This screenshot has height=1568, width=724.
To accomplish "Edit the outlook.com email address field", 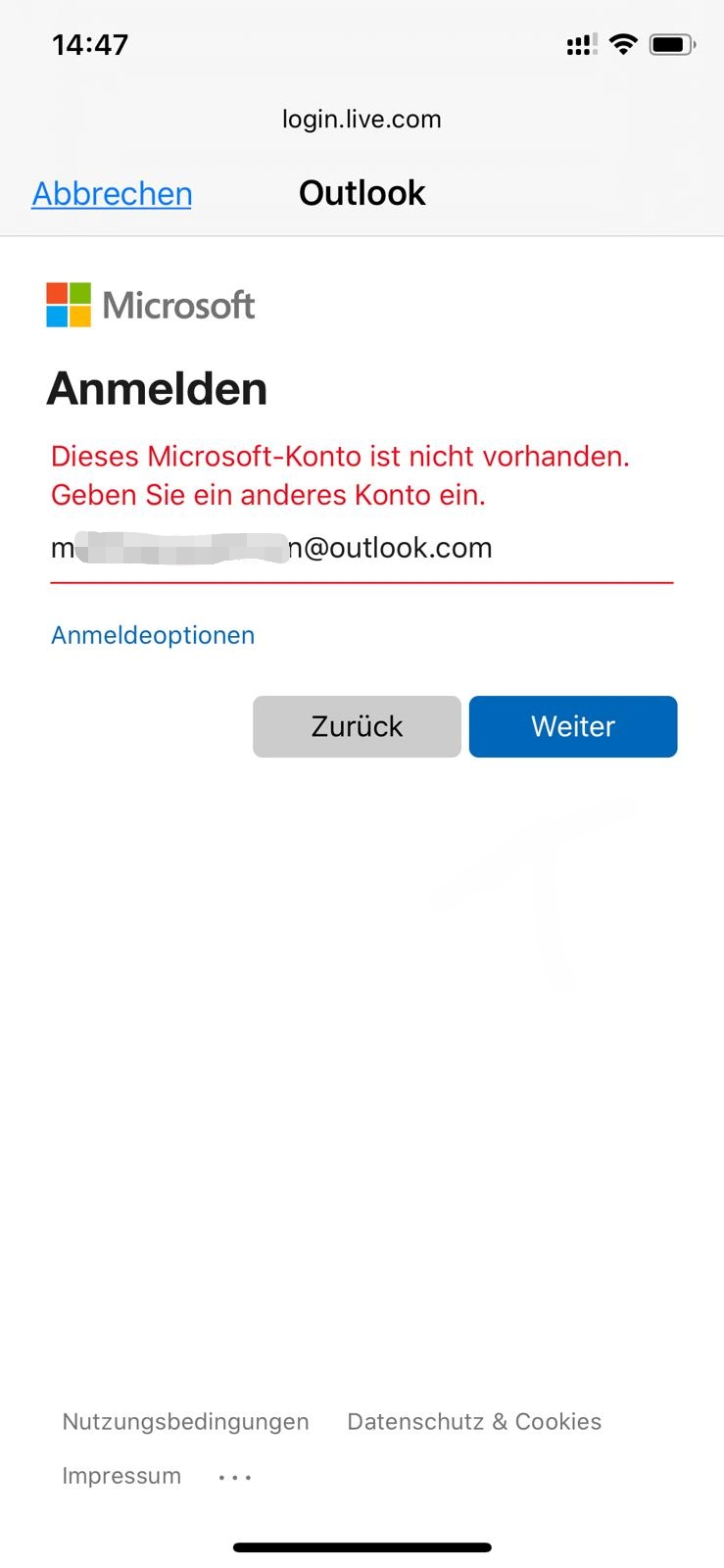I will point(362,549).
